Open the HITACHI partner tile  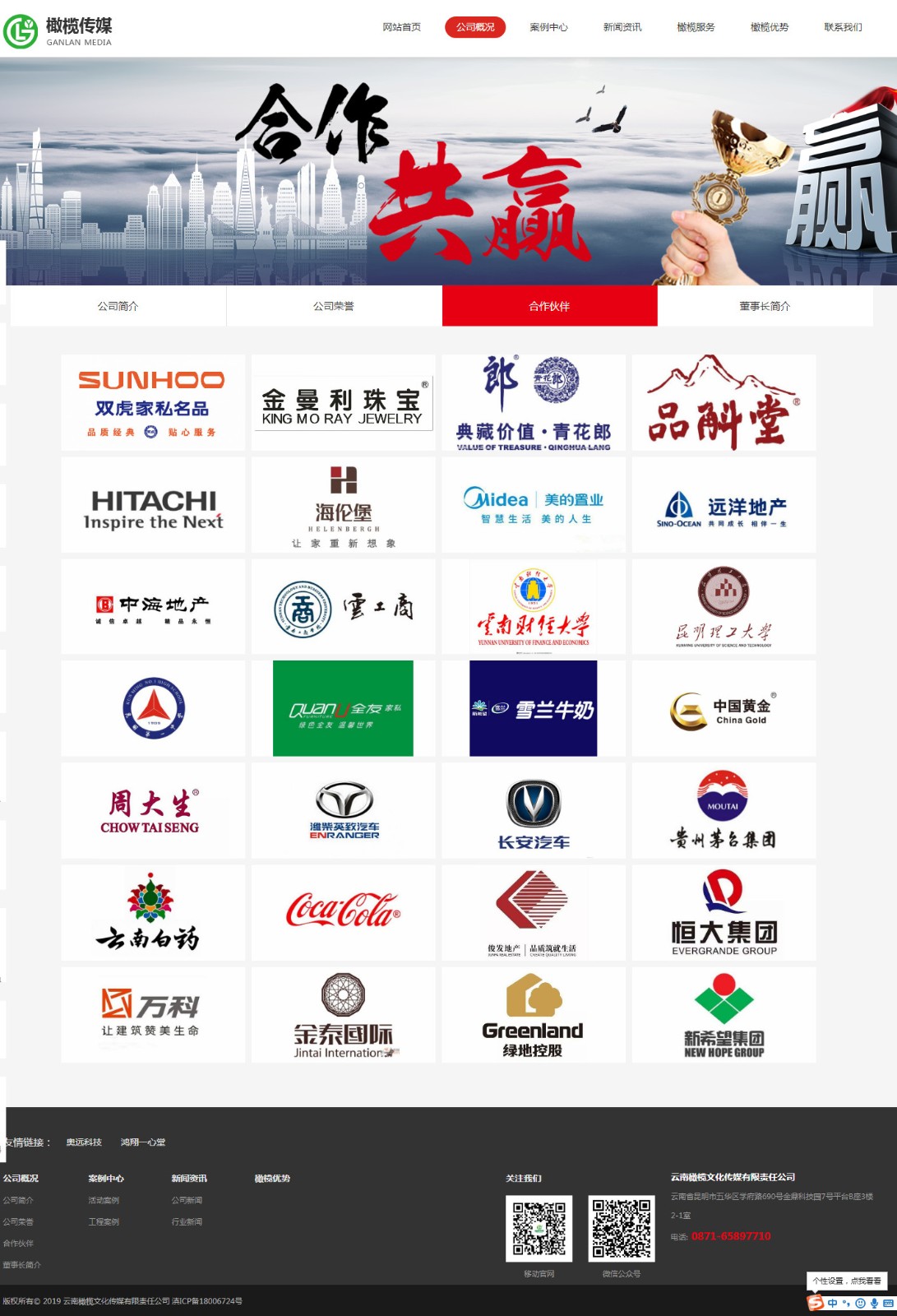pos(153,505)
